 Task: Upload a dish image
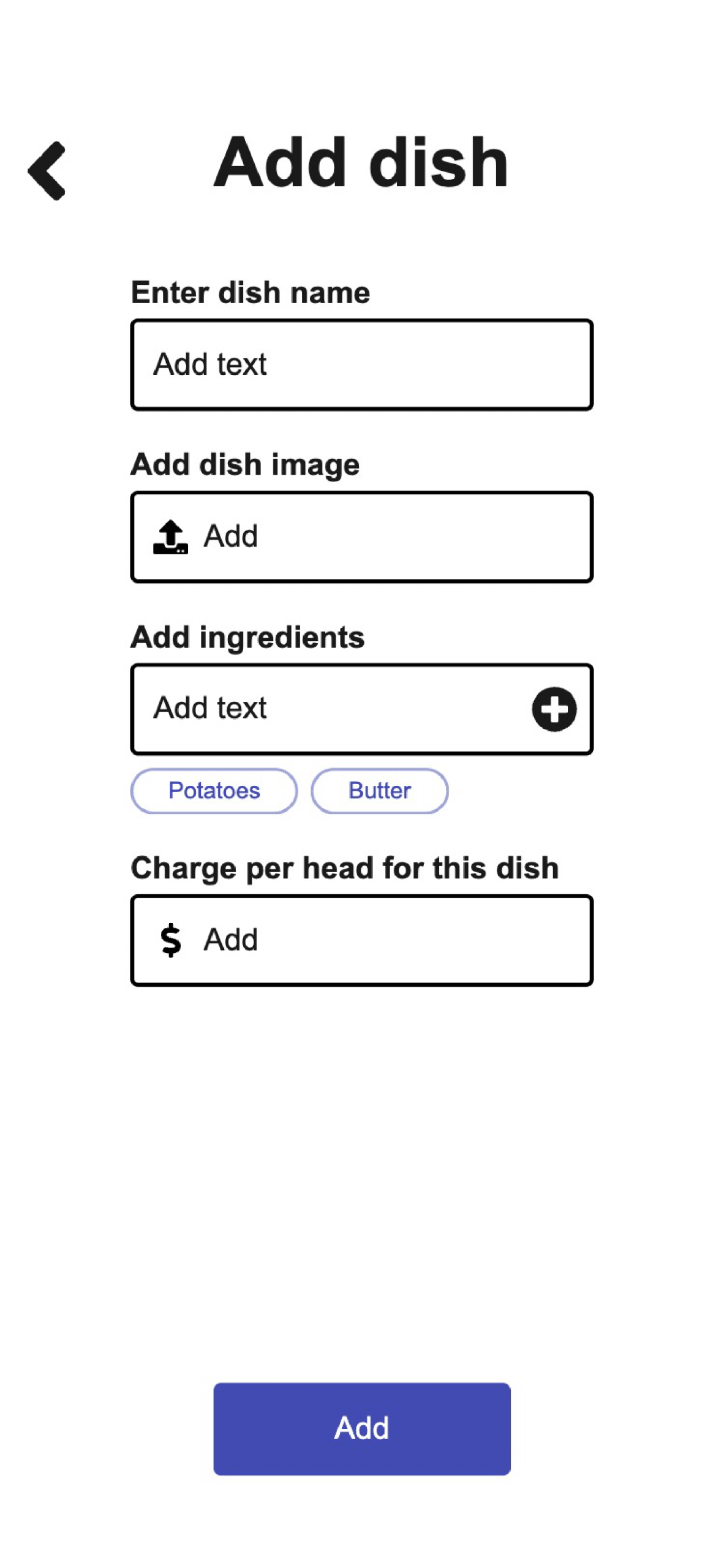click(x=361, y=537)
